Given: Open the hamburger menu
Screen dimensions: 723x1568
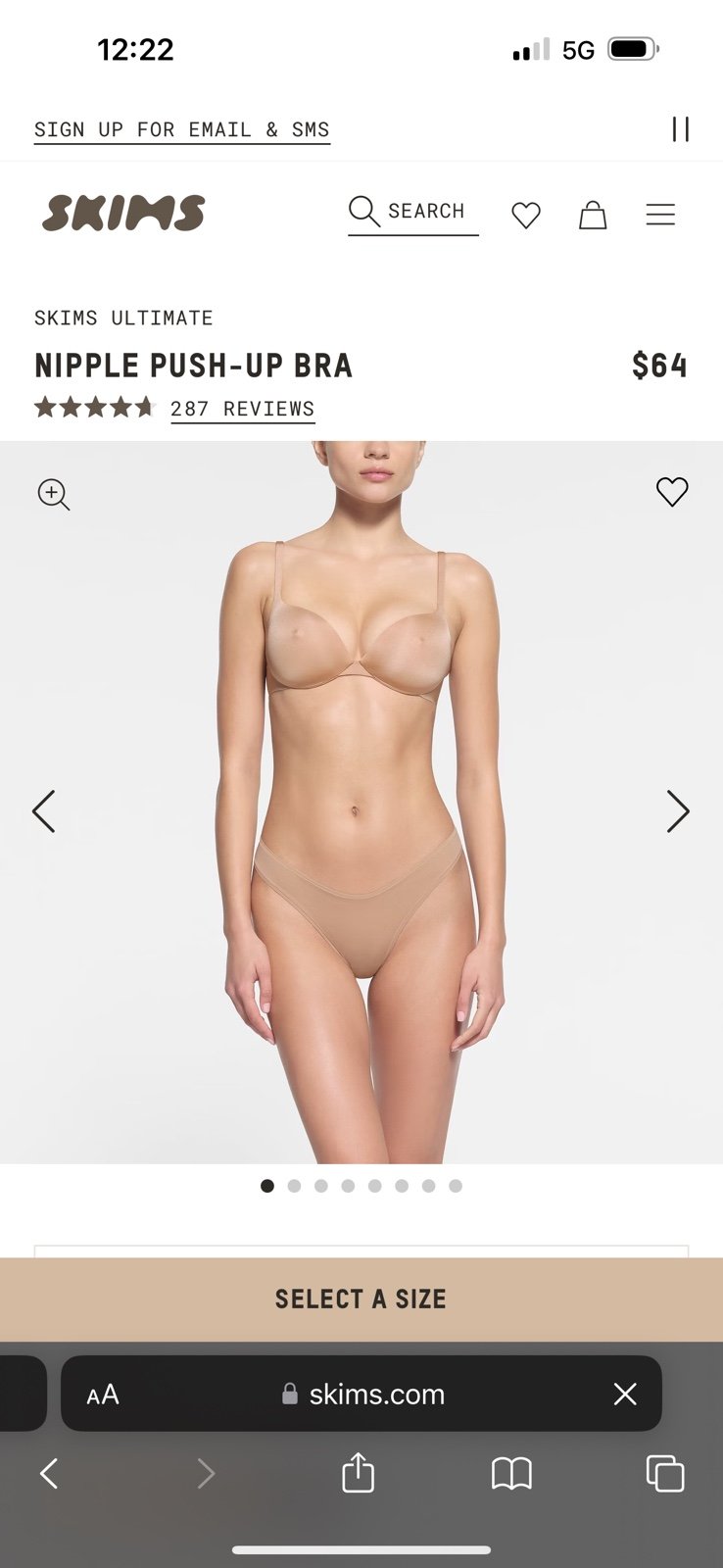Looking at the screenshot, I should pos(660,215).
